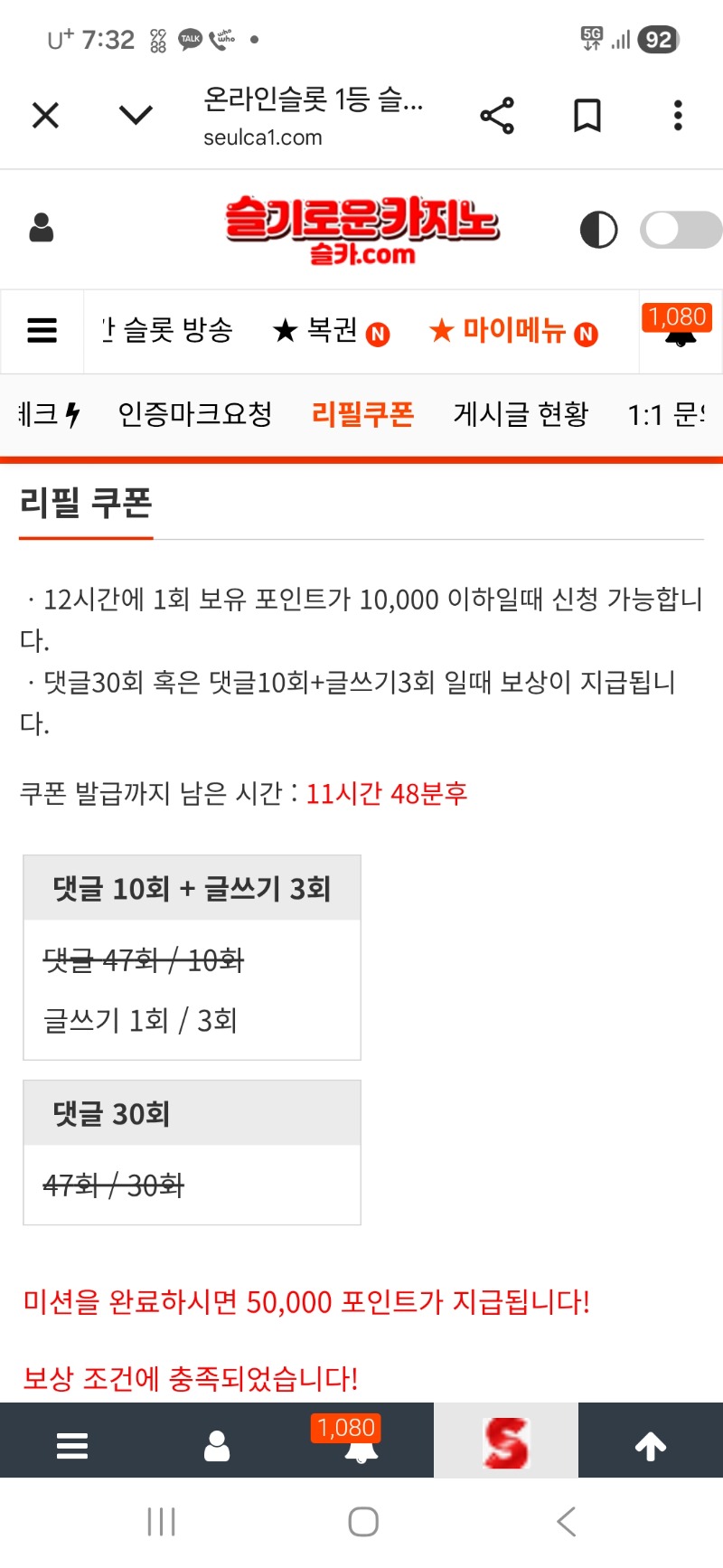Open the top notifications bell with 1,080

(680, 327)
